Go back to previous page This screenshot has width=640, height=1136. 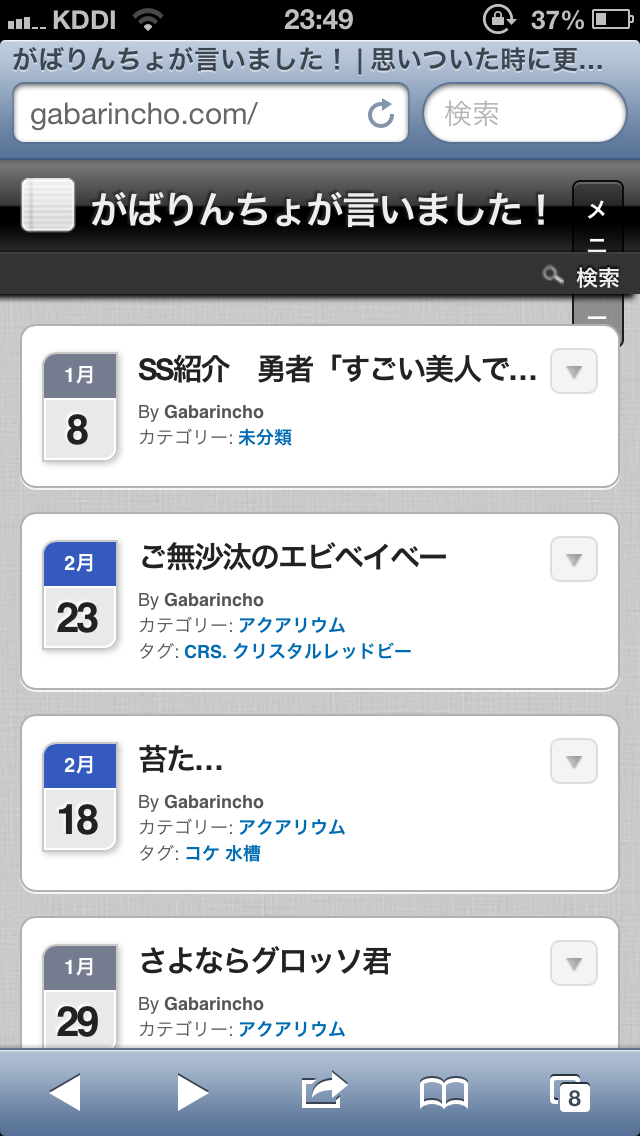tap(64, 1093)
